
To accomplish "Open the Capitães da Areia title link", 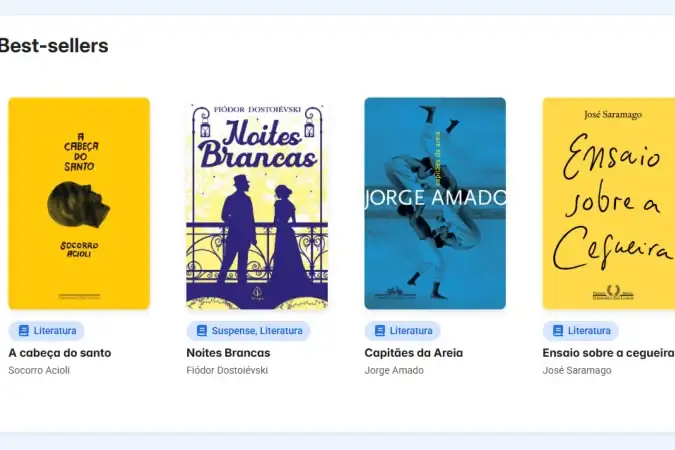I will click(x=413, y=353).
